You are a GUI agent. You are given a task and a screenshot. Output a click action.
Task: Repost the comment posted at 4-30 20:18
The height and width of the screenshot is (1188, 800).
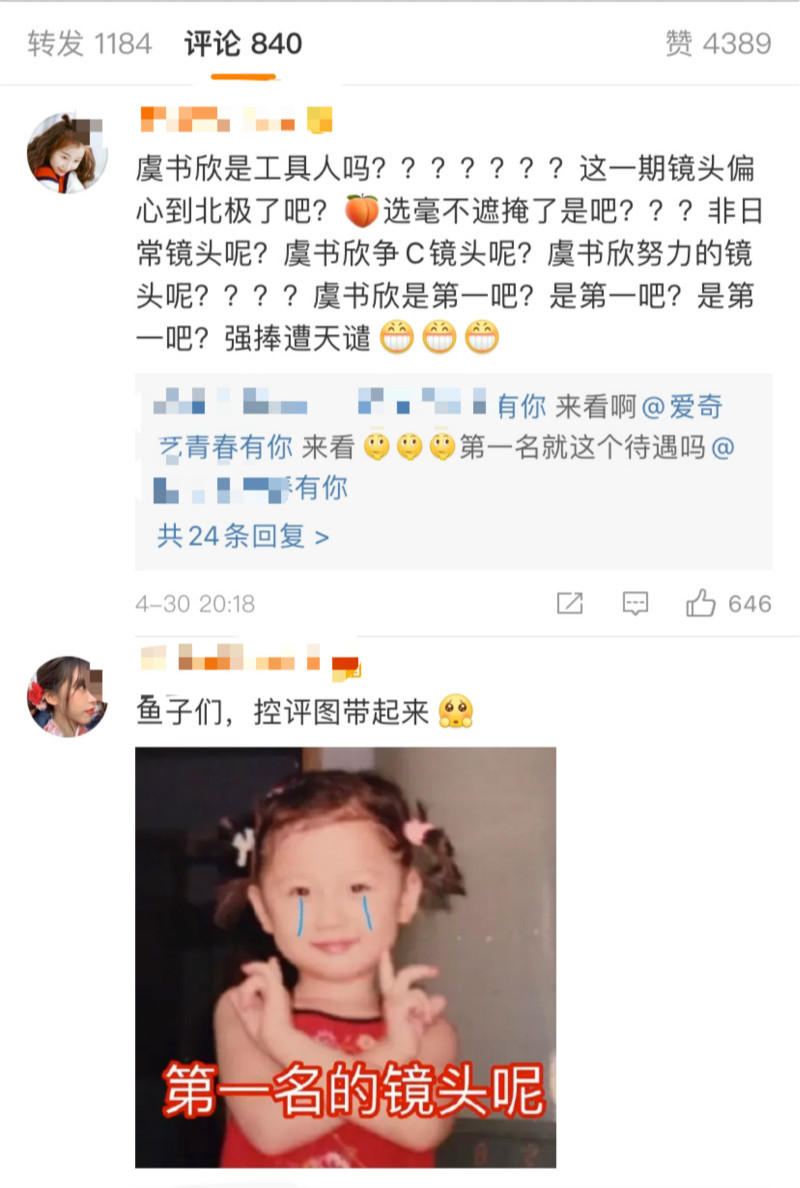tap(569, 604)
